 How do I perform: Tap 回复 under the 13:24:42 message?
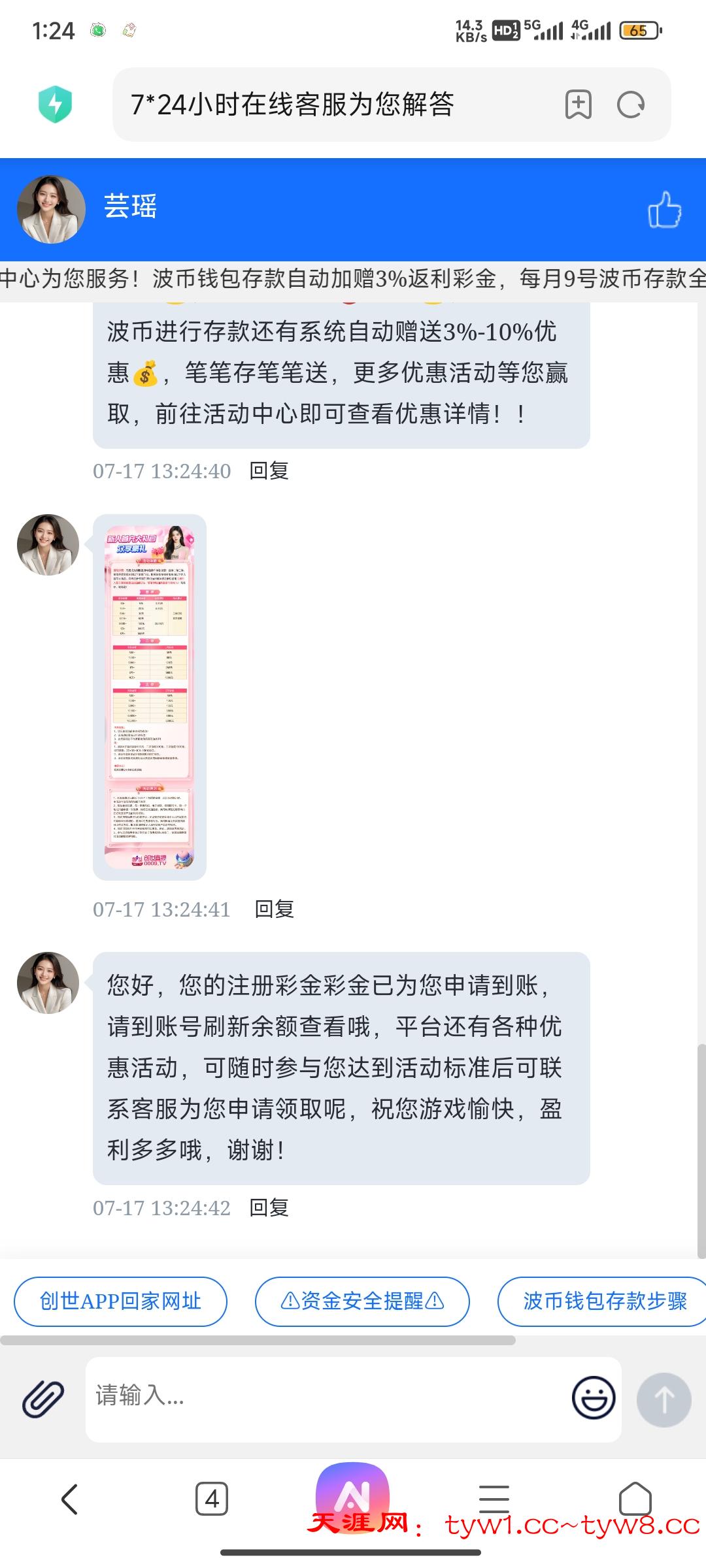269,1208
